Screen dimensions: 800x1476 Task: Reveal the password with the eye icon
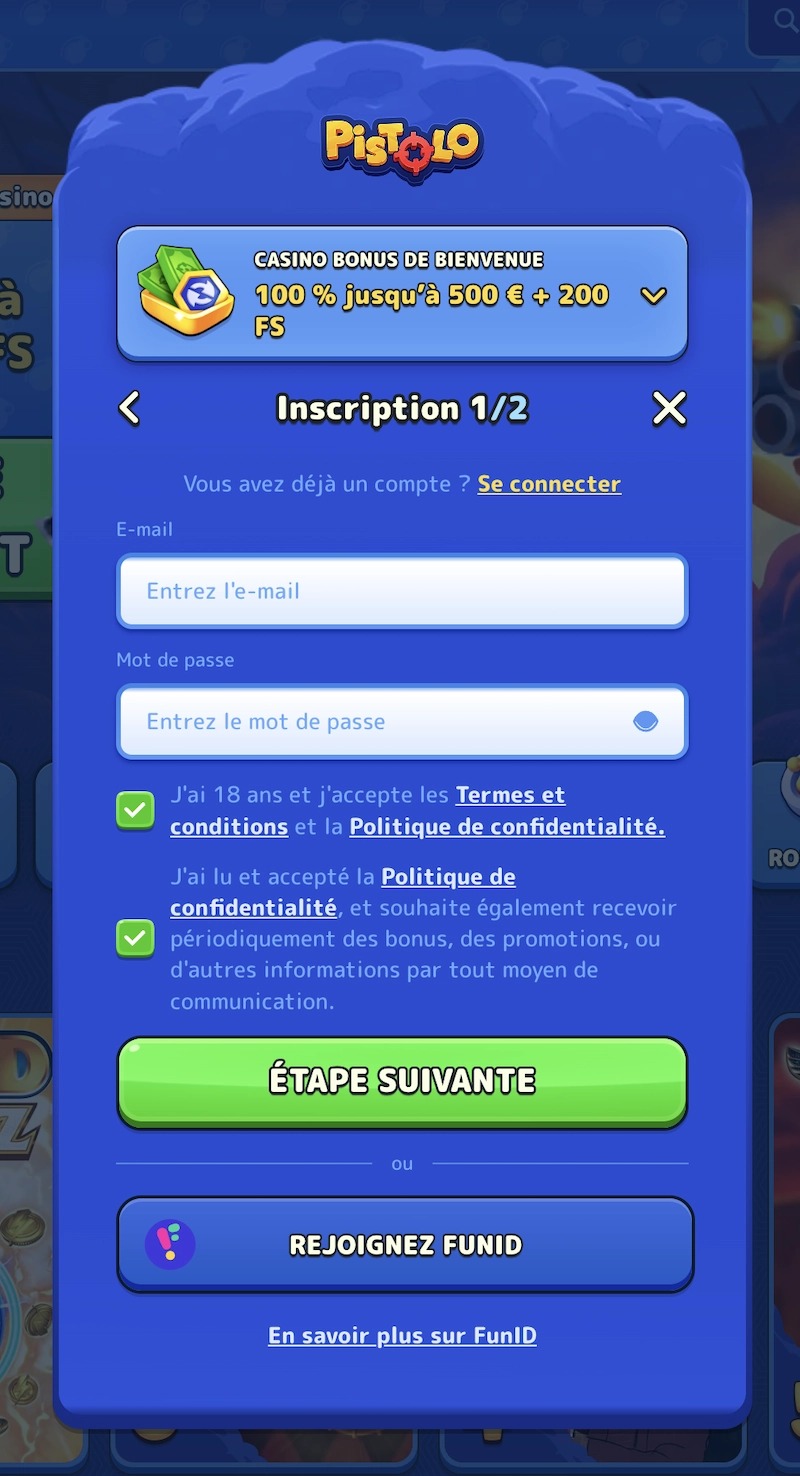tap(645, 720)
